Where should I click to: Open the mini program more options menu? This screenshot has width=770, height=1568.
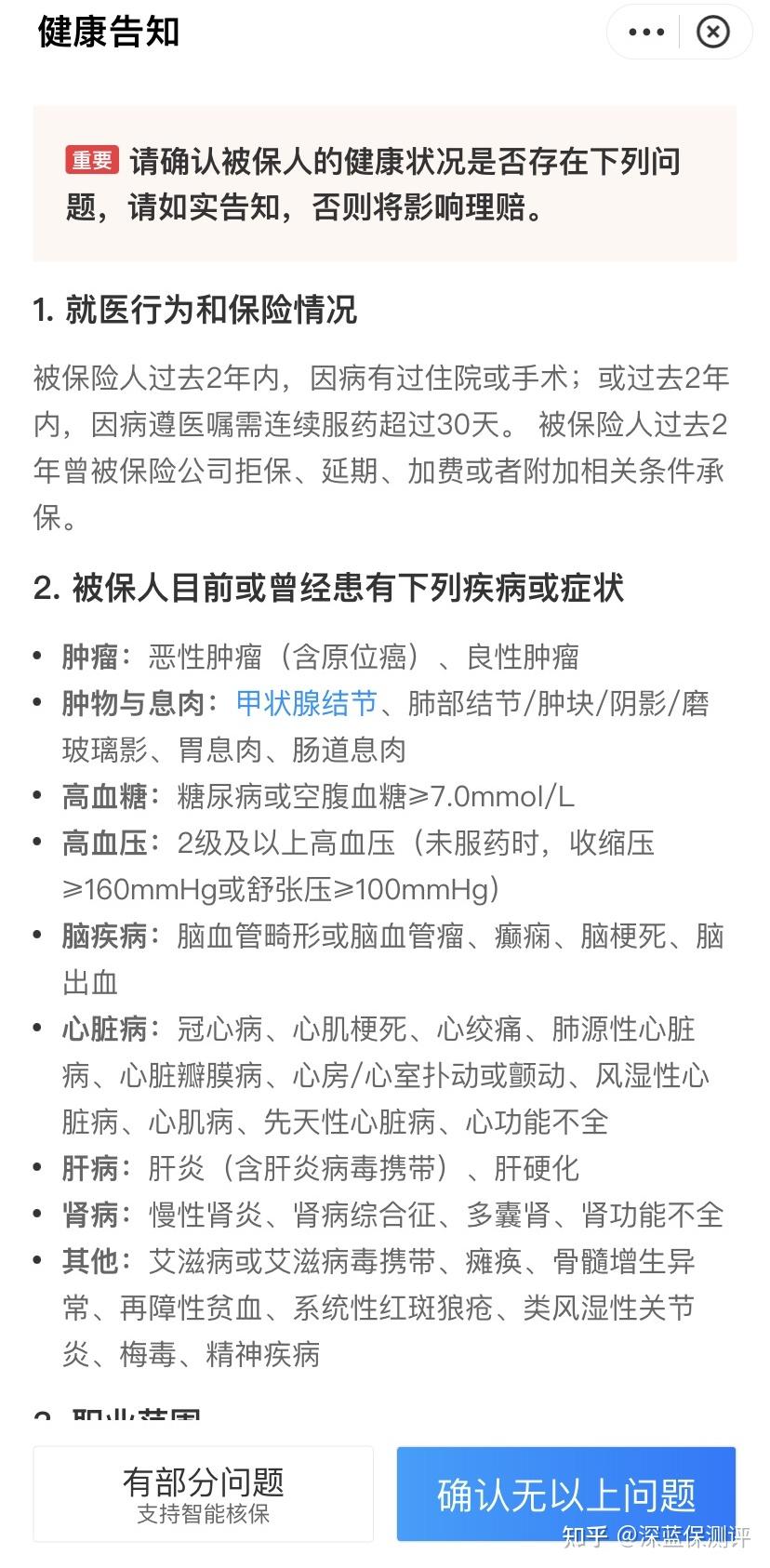646,33
